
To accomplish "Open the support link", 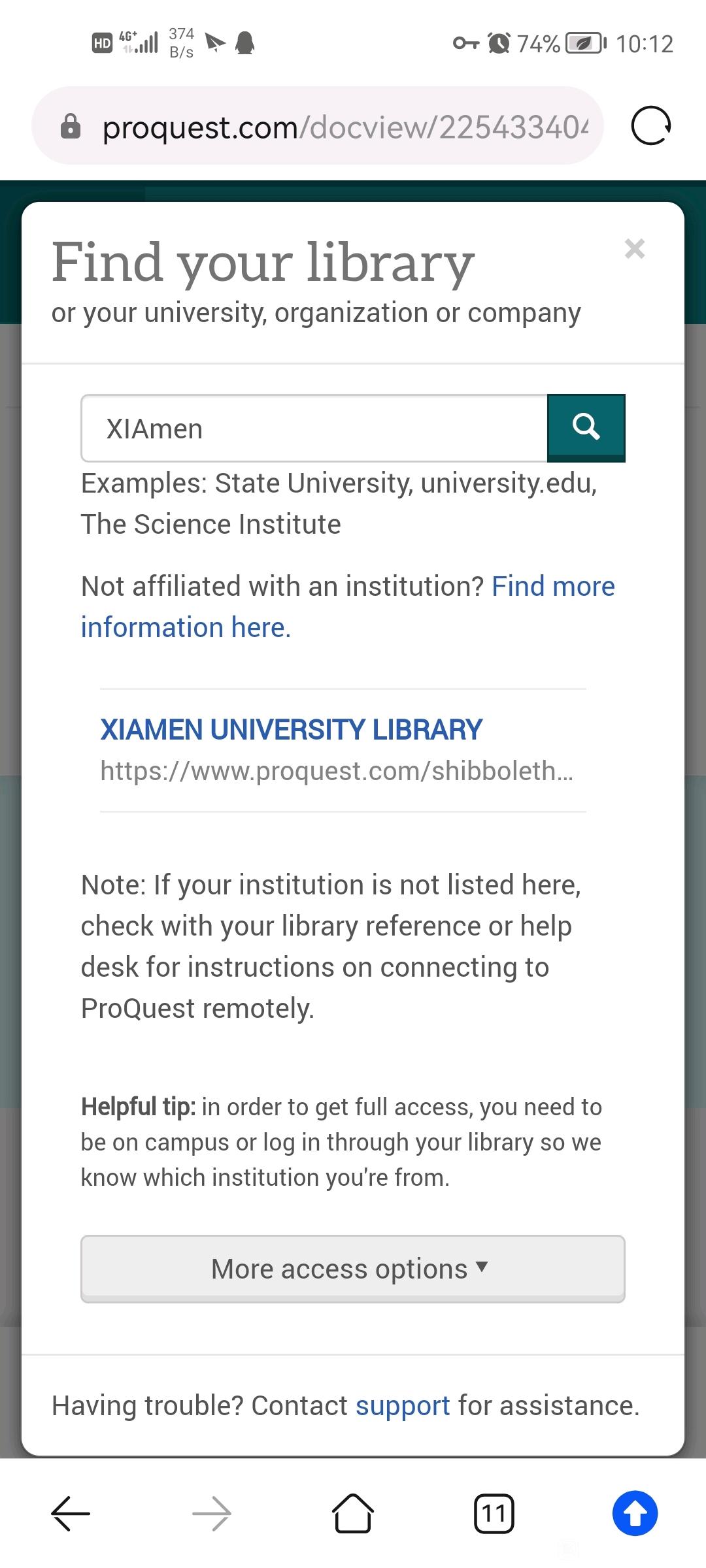I will pos(403,1405).
